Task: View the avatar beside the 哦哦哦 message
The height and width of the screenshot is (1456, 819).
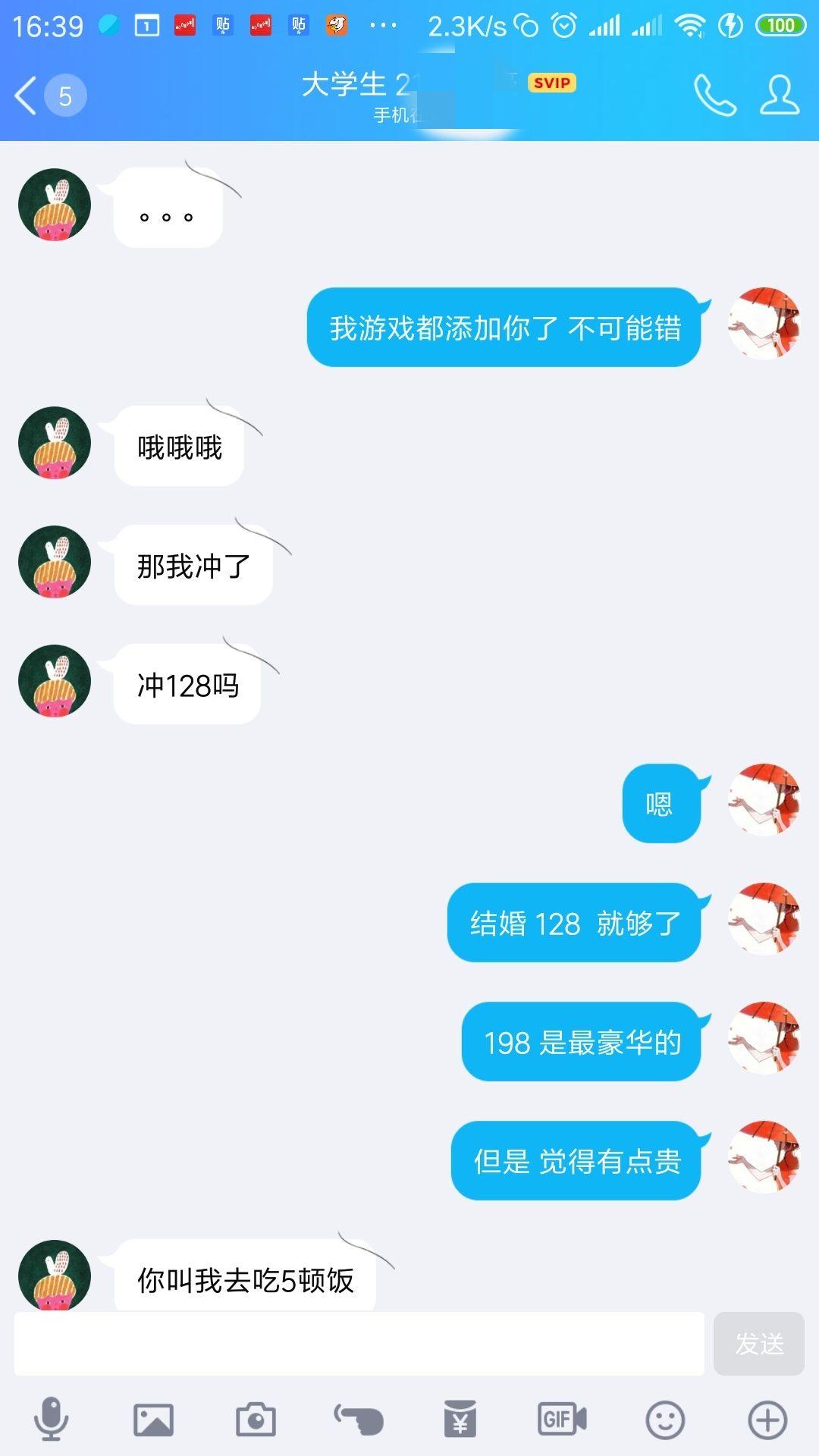Action: coord(55,444)
